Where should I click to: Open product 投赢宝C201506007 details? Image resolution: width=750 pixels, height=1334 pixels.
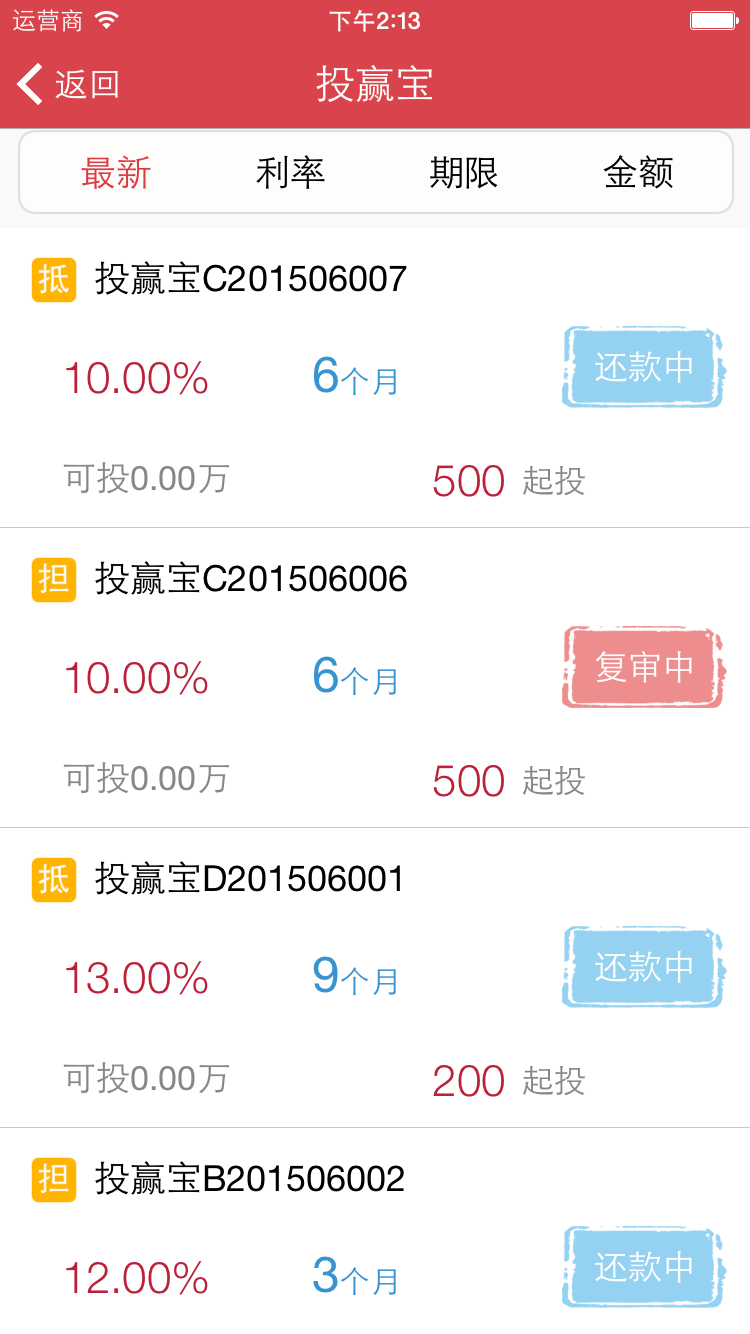pos(248,280)
